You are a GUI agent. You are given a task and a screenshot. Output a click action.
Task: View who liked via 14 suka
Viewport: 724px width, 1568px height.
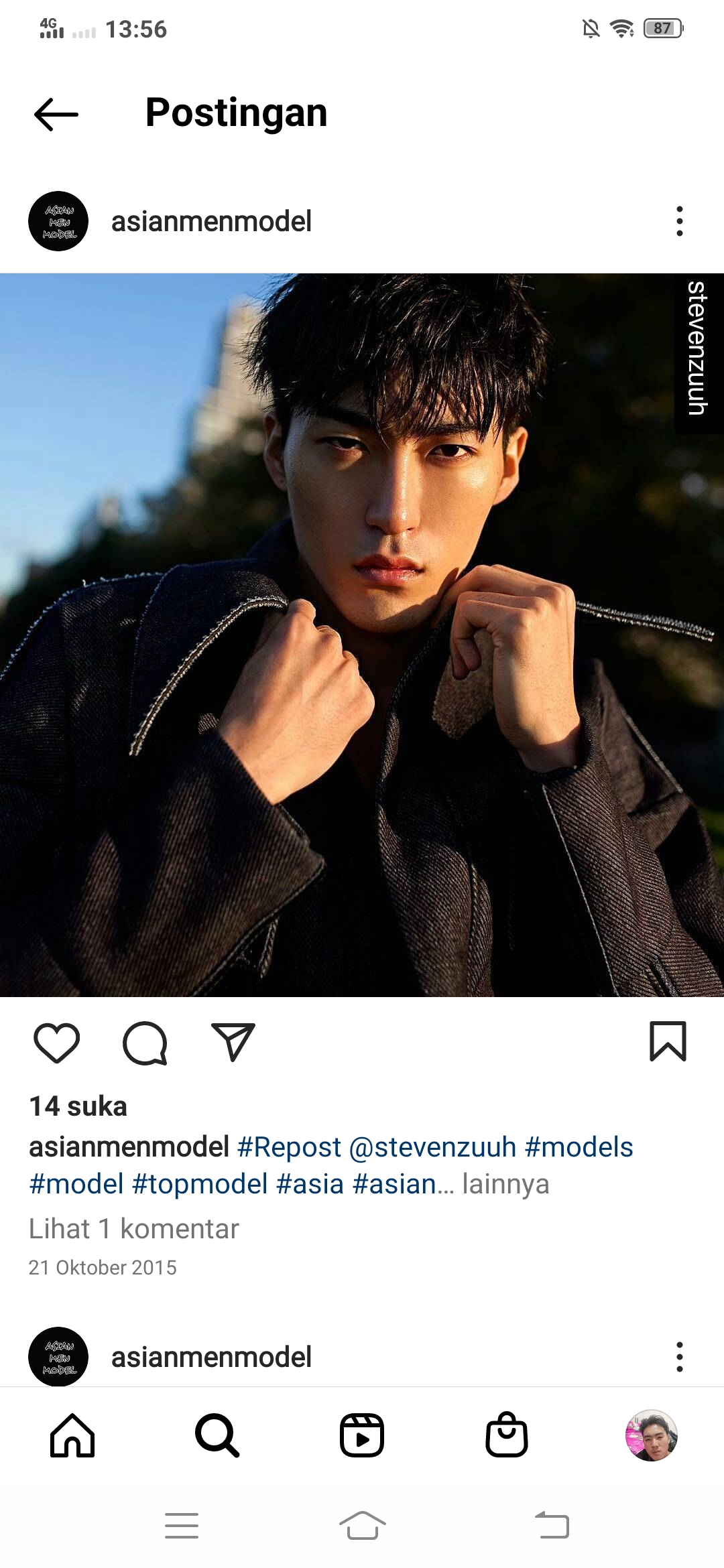point(78,1106)
